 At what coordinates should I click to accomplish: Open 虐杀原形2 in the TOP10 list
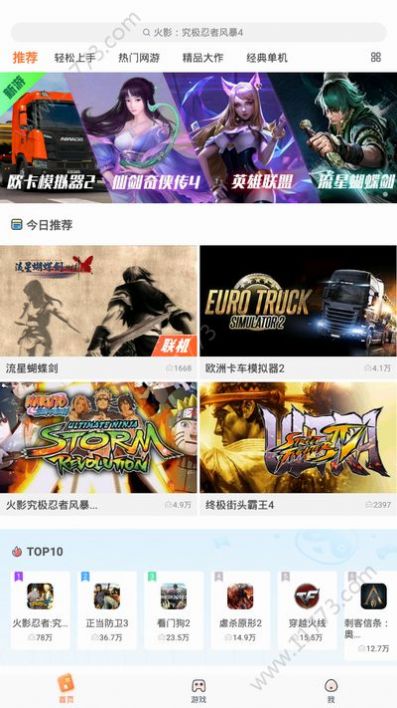coord(240,610)
